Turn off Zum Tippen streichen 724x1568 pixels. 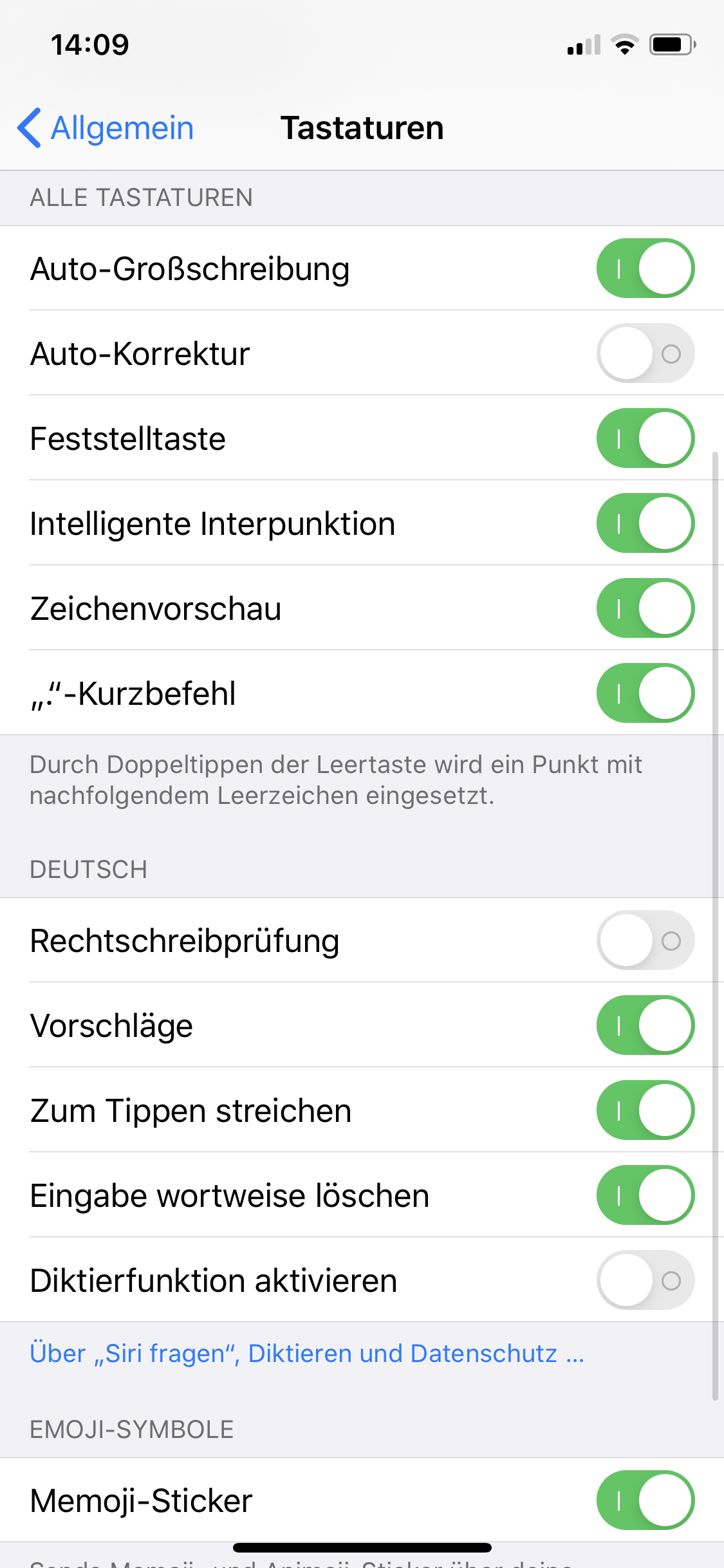click(x=645, y=1110)
